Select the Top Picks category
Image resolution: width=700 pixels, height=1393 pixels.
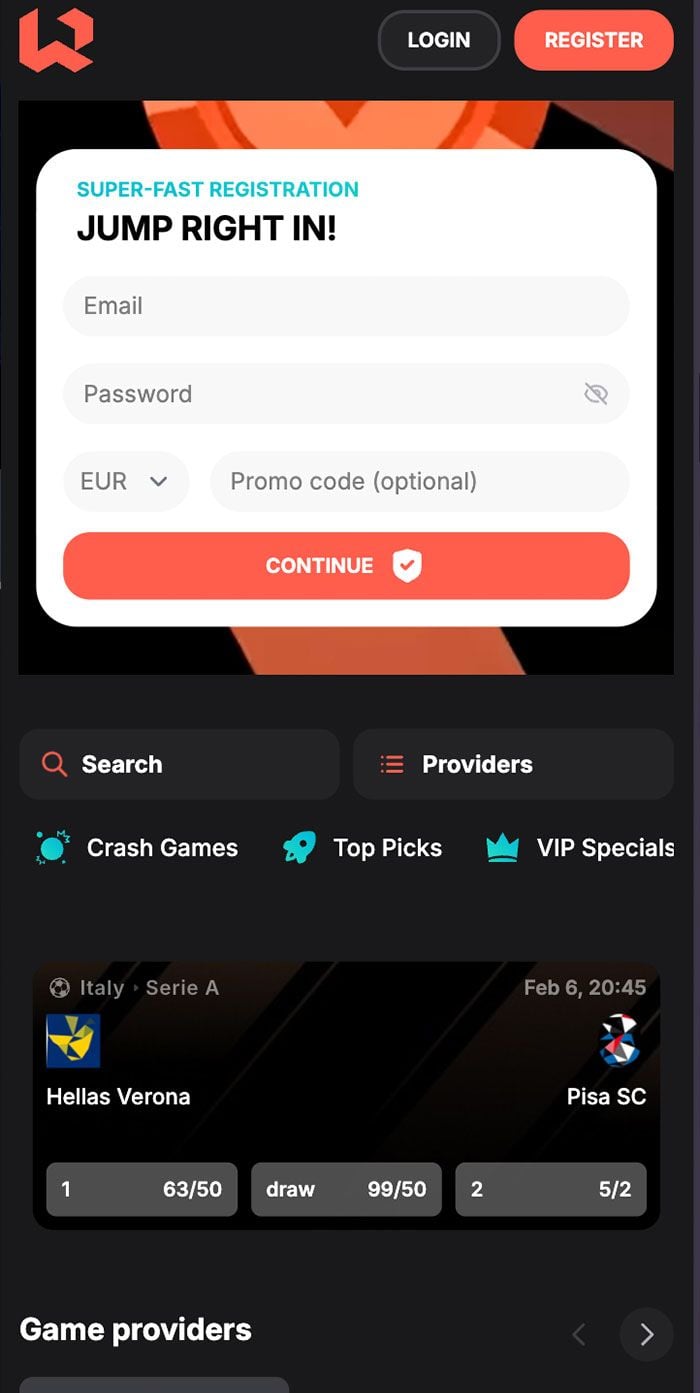tap(362, 848)
